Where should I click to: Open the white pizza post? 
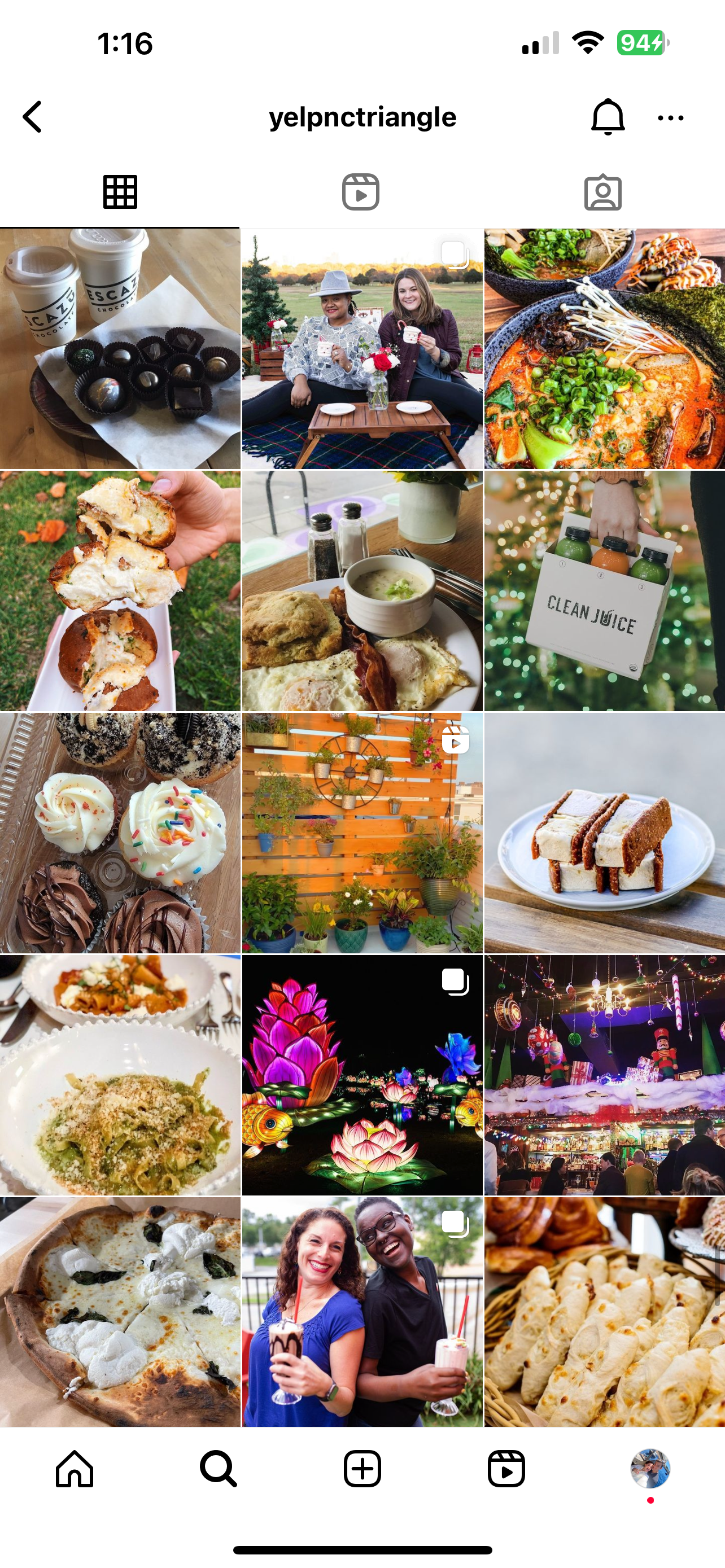120,1312
